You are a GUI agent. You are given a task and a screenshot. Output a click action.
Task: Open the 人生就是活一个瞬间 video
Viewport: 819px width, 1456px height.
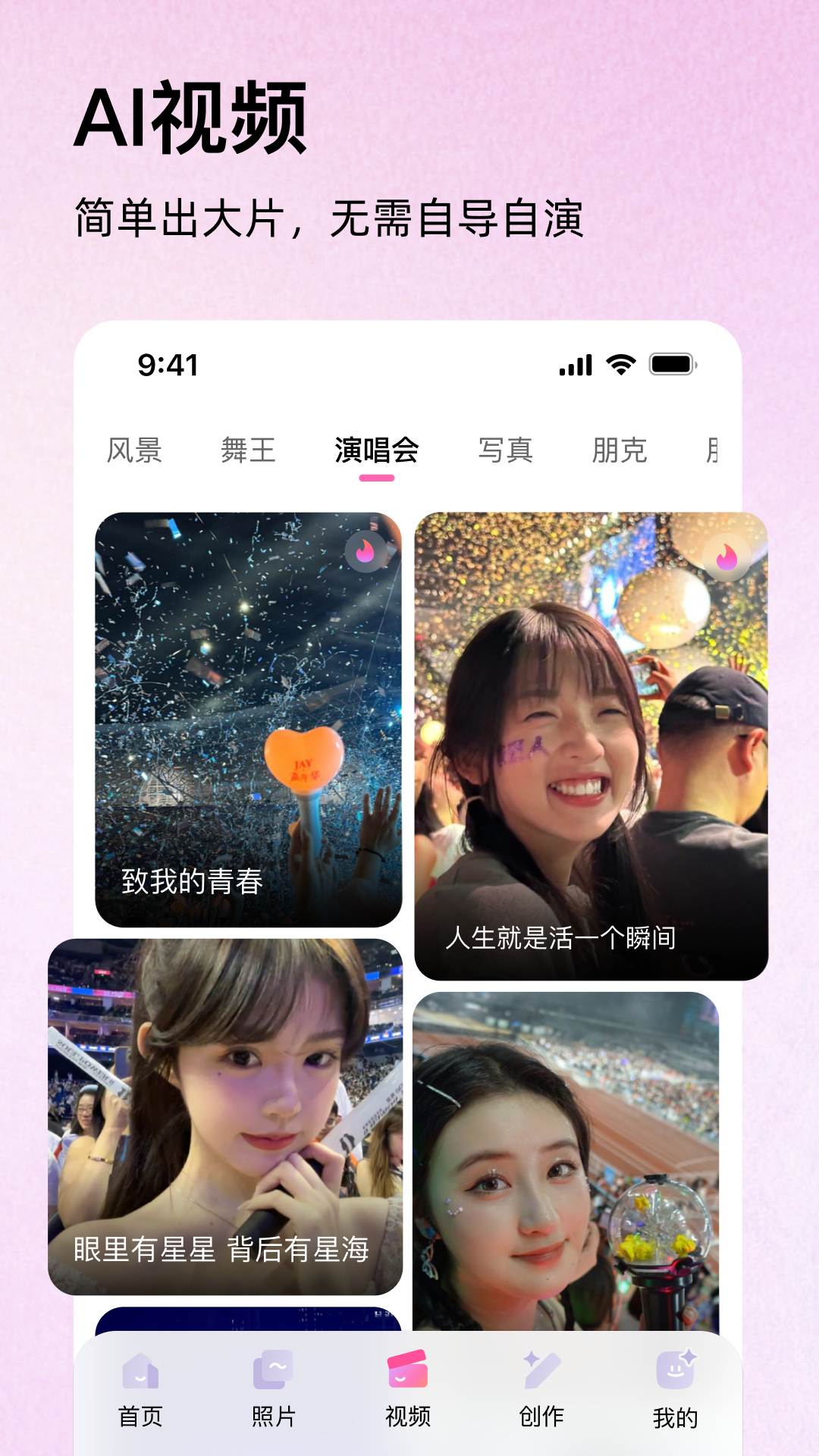pyautogui.click(x=590, y=743)
